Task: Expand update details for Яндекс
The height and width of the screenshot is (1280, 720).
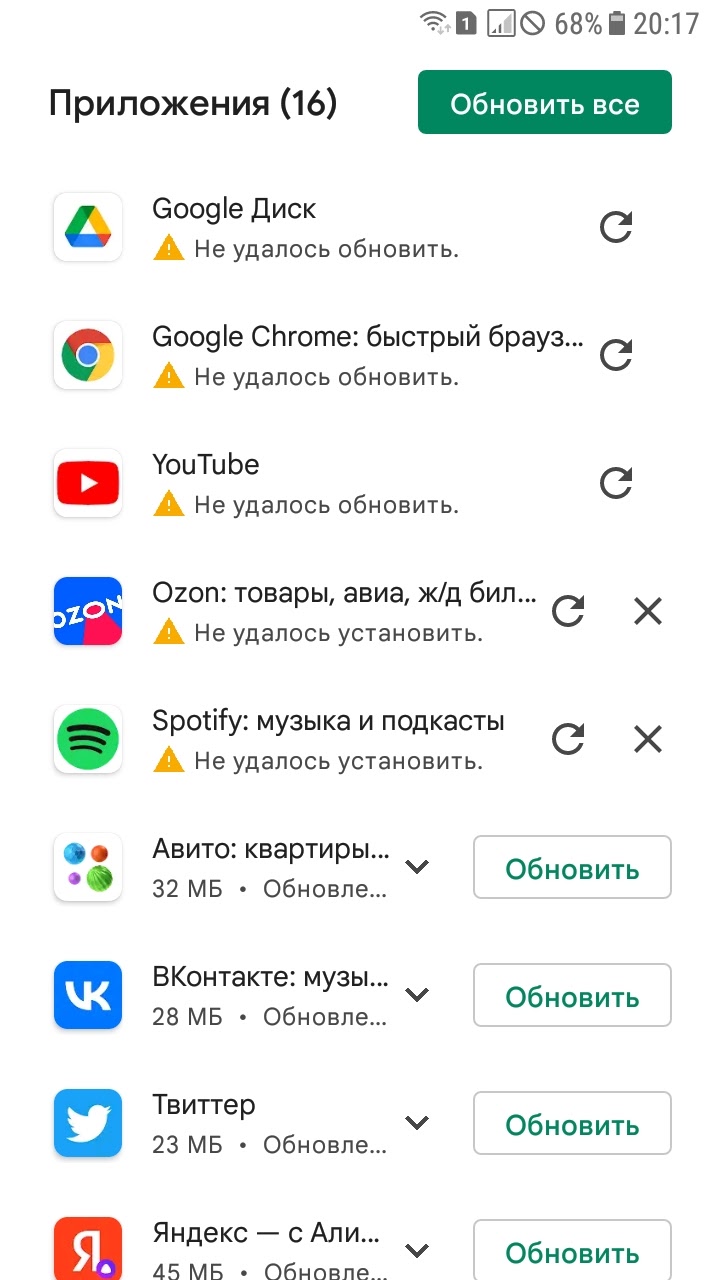Action: pyautogui.click(x=417, y=1250)
